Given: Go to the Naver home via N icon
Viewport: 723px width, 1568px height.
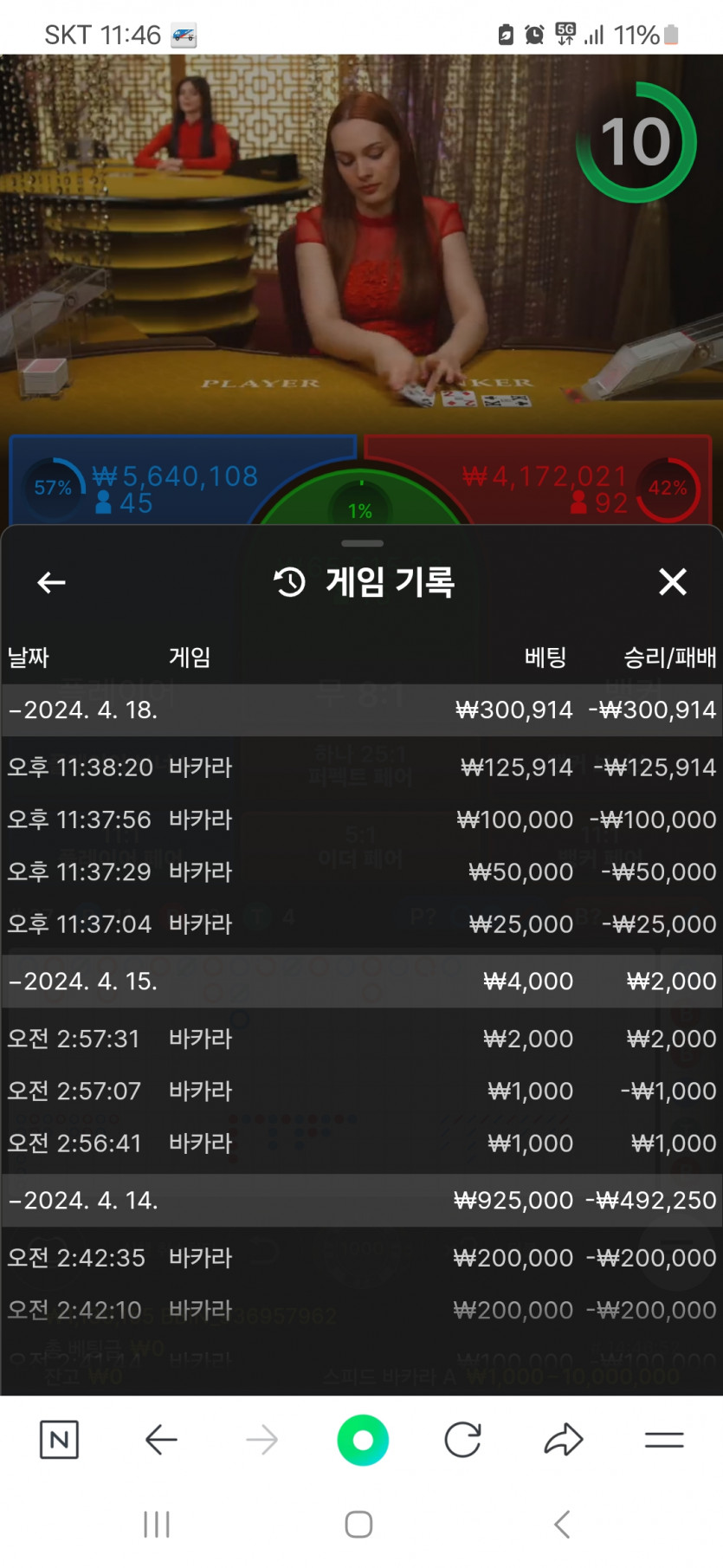Looking at the screenshot, I should click(x=59, y=1440).
